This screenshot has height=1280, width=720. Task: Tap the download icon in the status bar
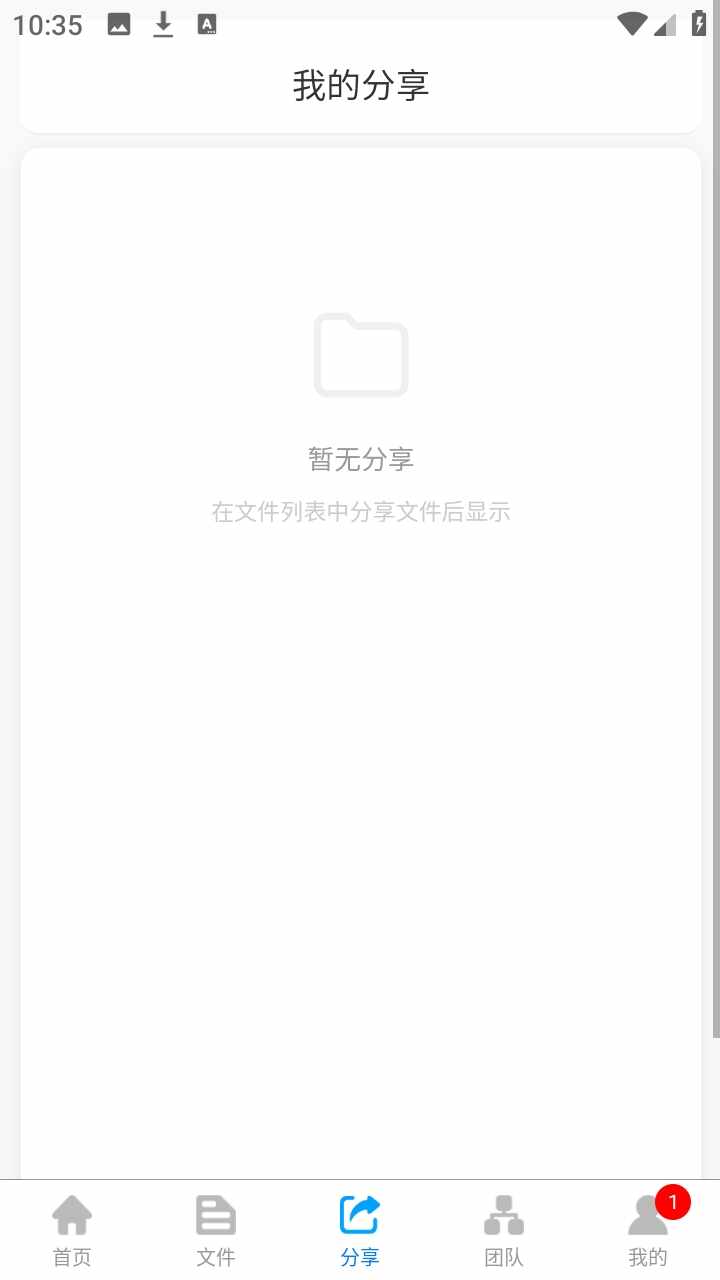click(x=162, y=24)
